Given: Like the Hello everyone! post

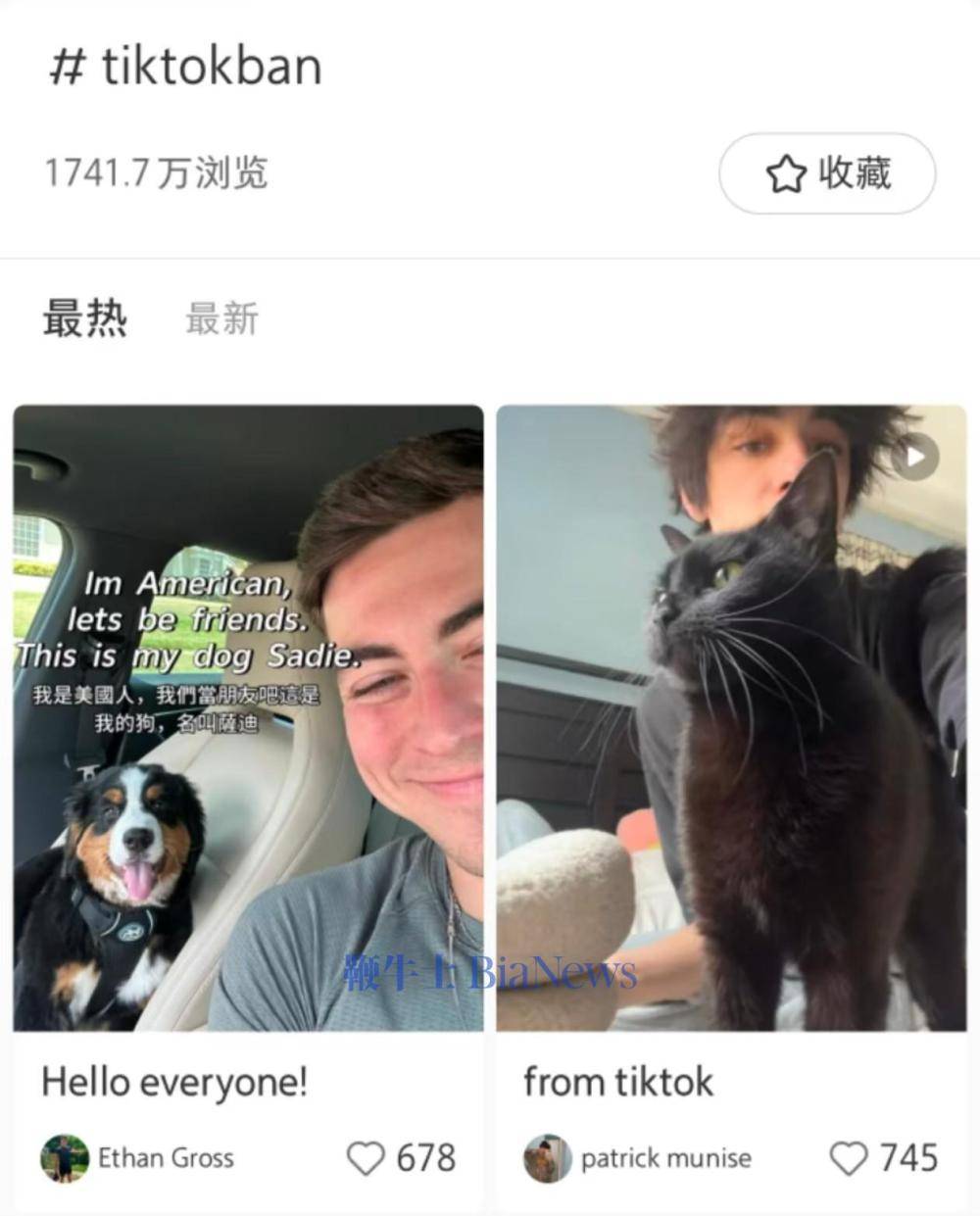Looking at the screenshot, I should (x=367, y=1158).
